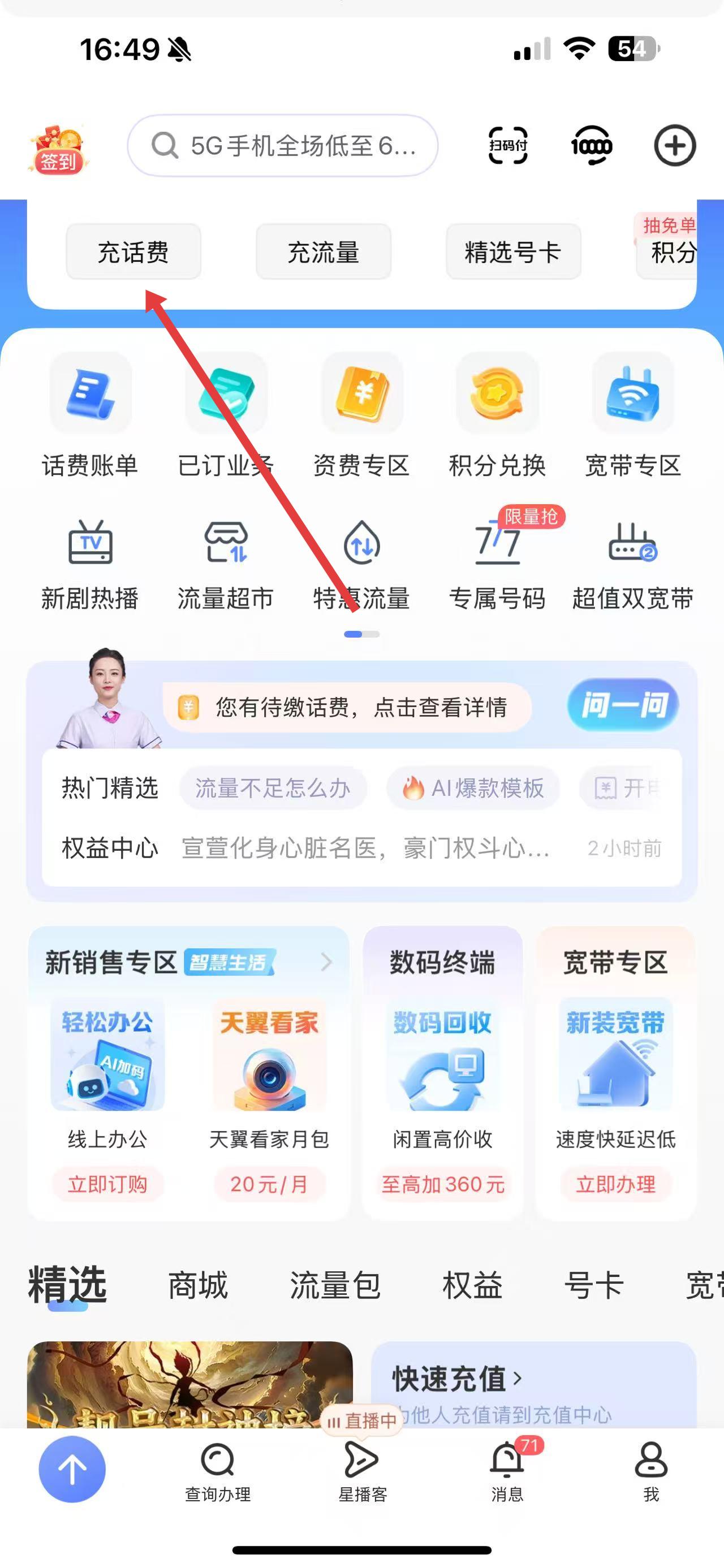Select the 充话费 button

(x=133, y=252)
